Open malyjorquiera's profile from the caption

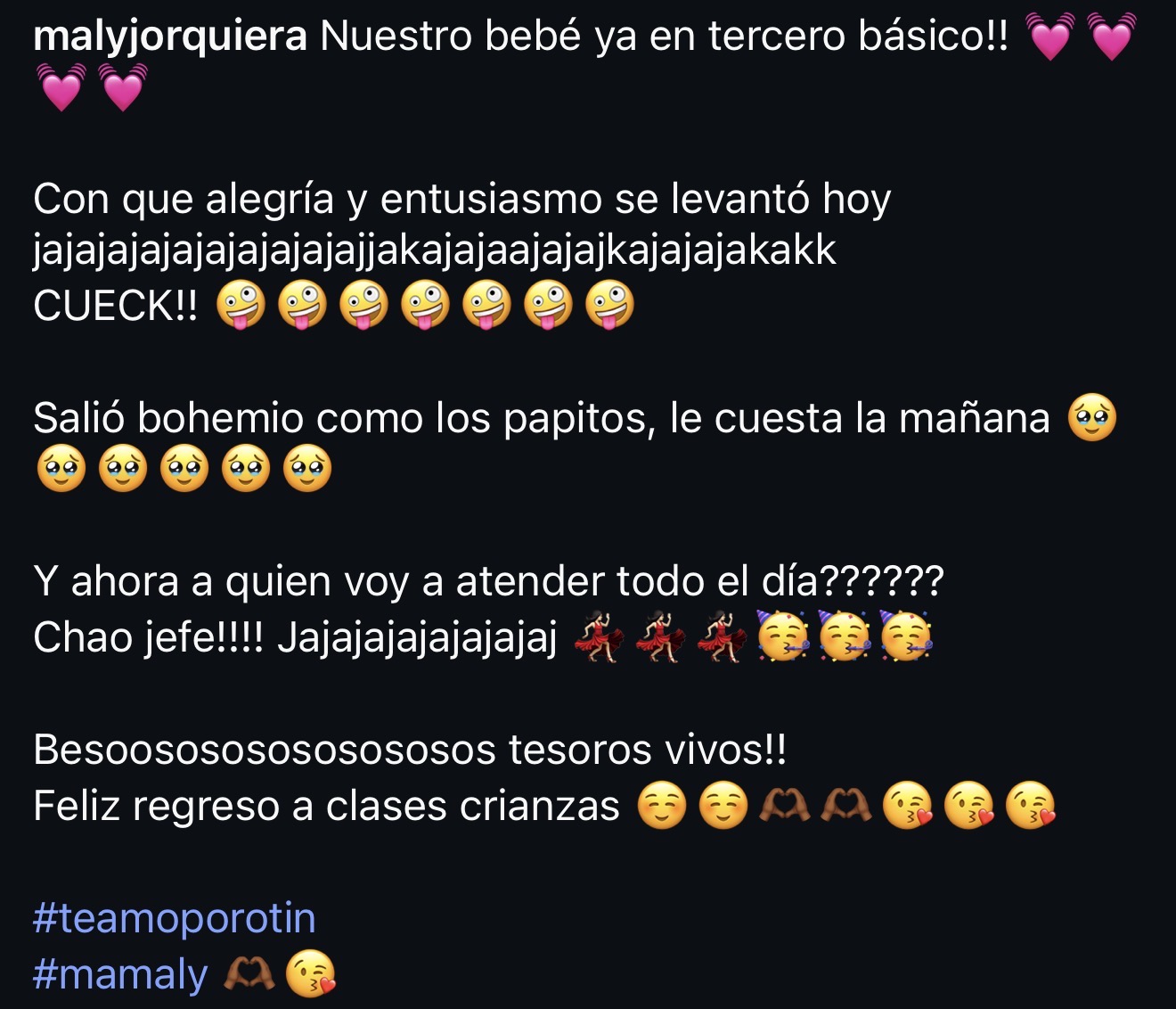pos(169,37)
